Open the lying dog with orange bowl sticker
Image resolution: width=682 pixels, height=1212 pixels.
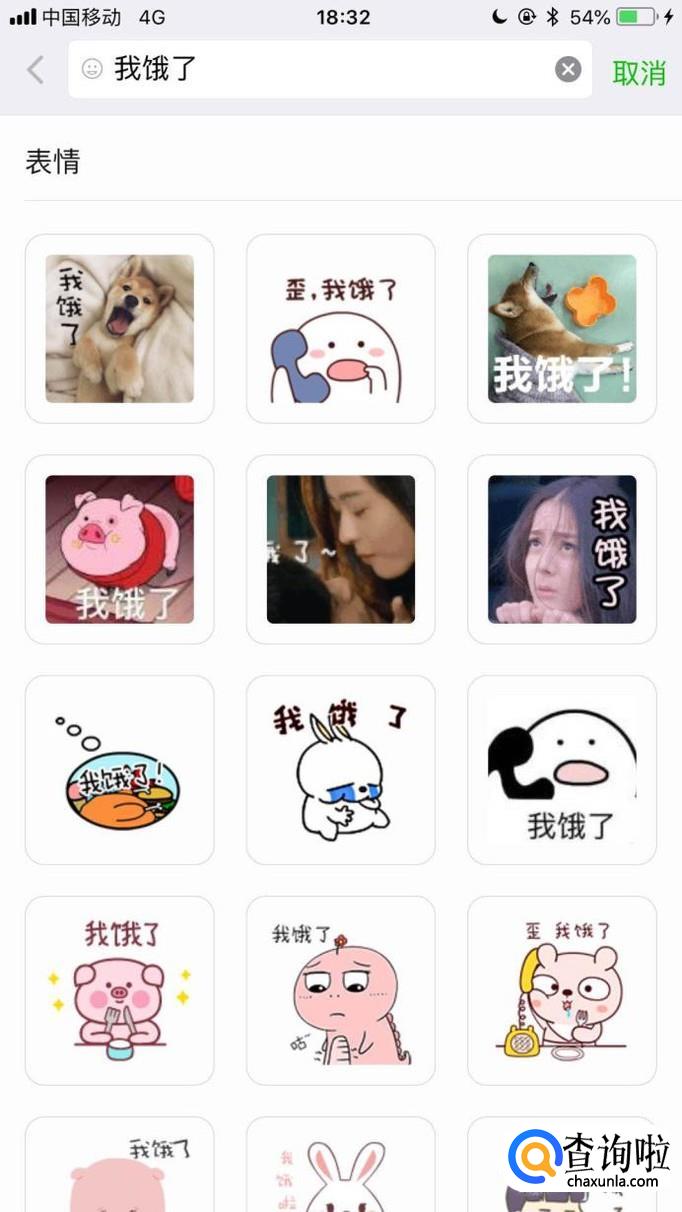[x=562, y=329]
